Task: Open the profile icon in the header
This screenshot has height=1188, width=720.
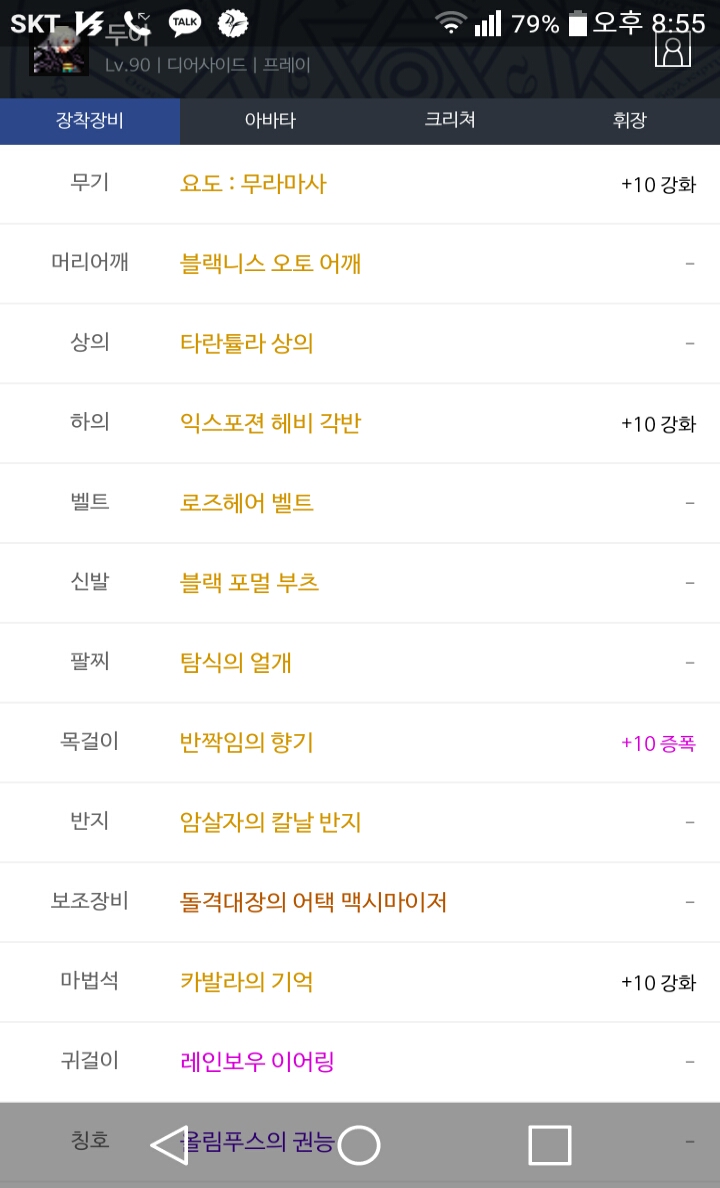Action: point(672,50)
